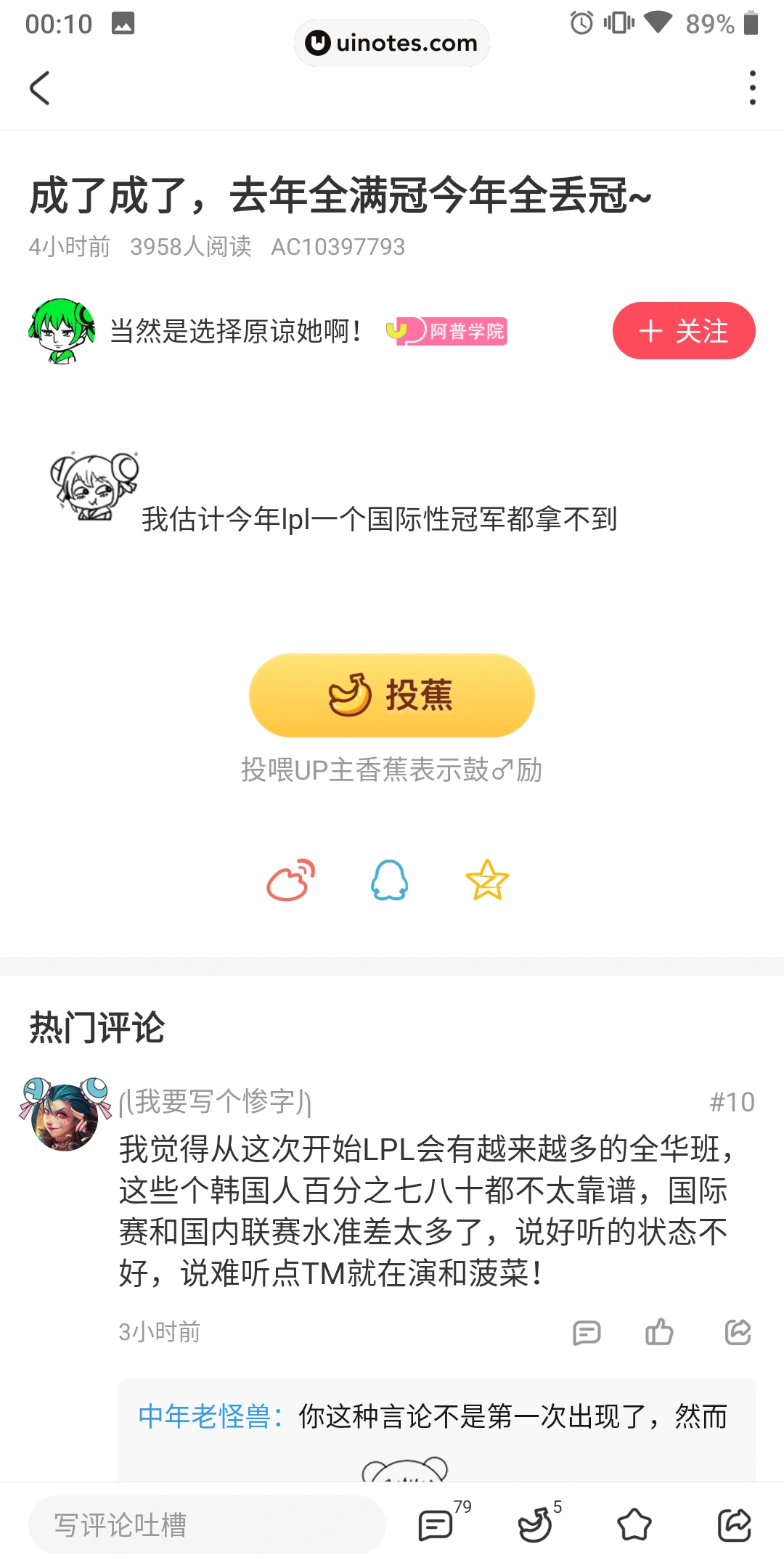The image size is (784, 1568).
Task: Tap the yellow 投蕉 banana button
Action: click(391, 695)
